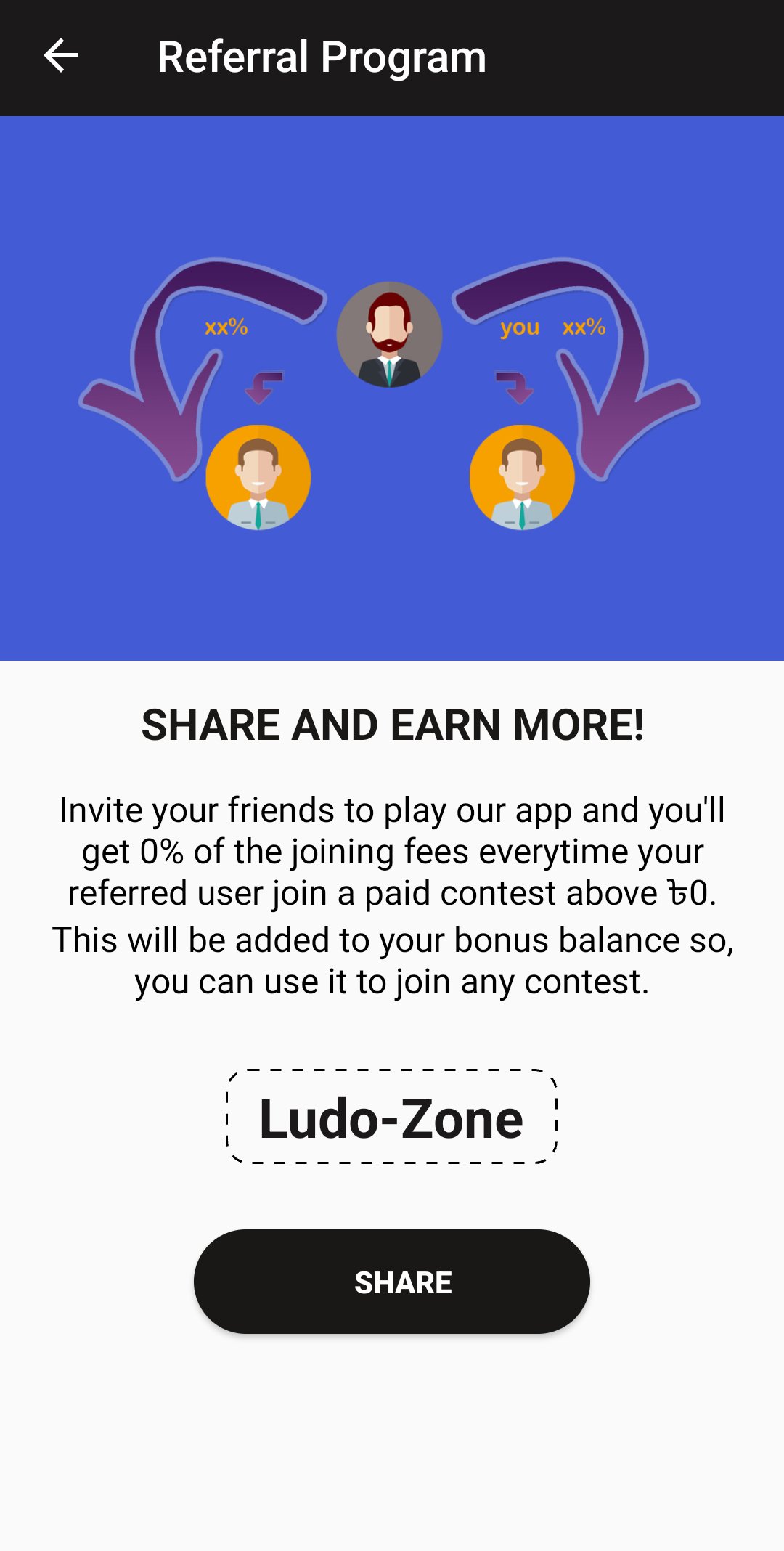This screenshot has width=784, height=1551.
Task: Go back using the app bar arrow
Action: pos(61,57)
